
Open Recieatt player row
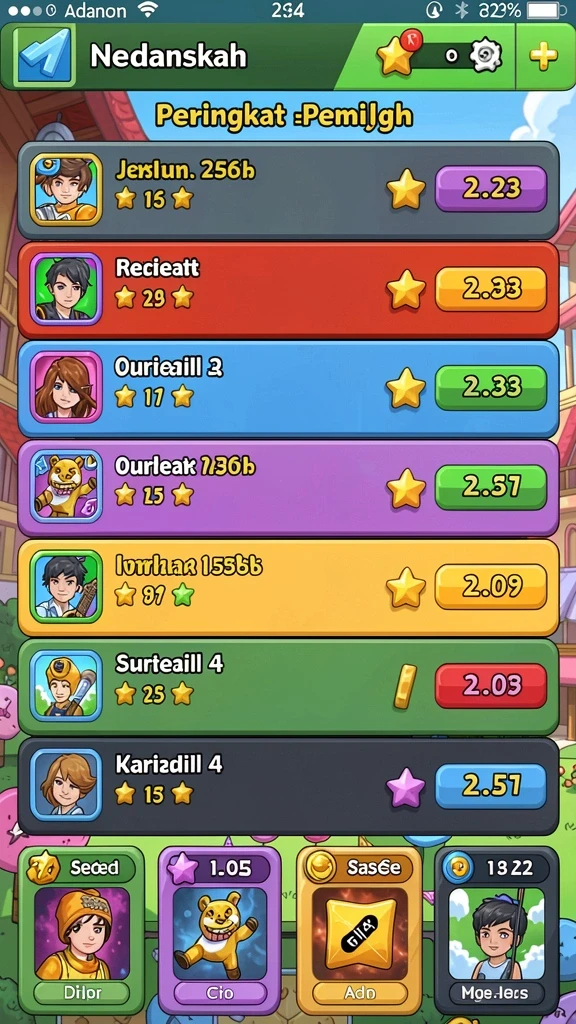pos(288,289)
